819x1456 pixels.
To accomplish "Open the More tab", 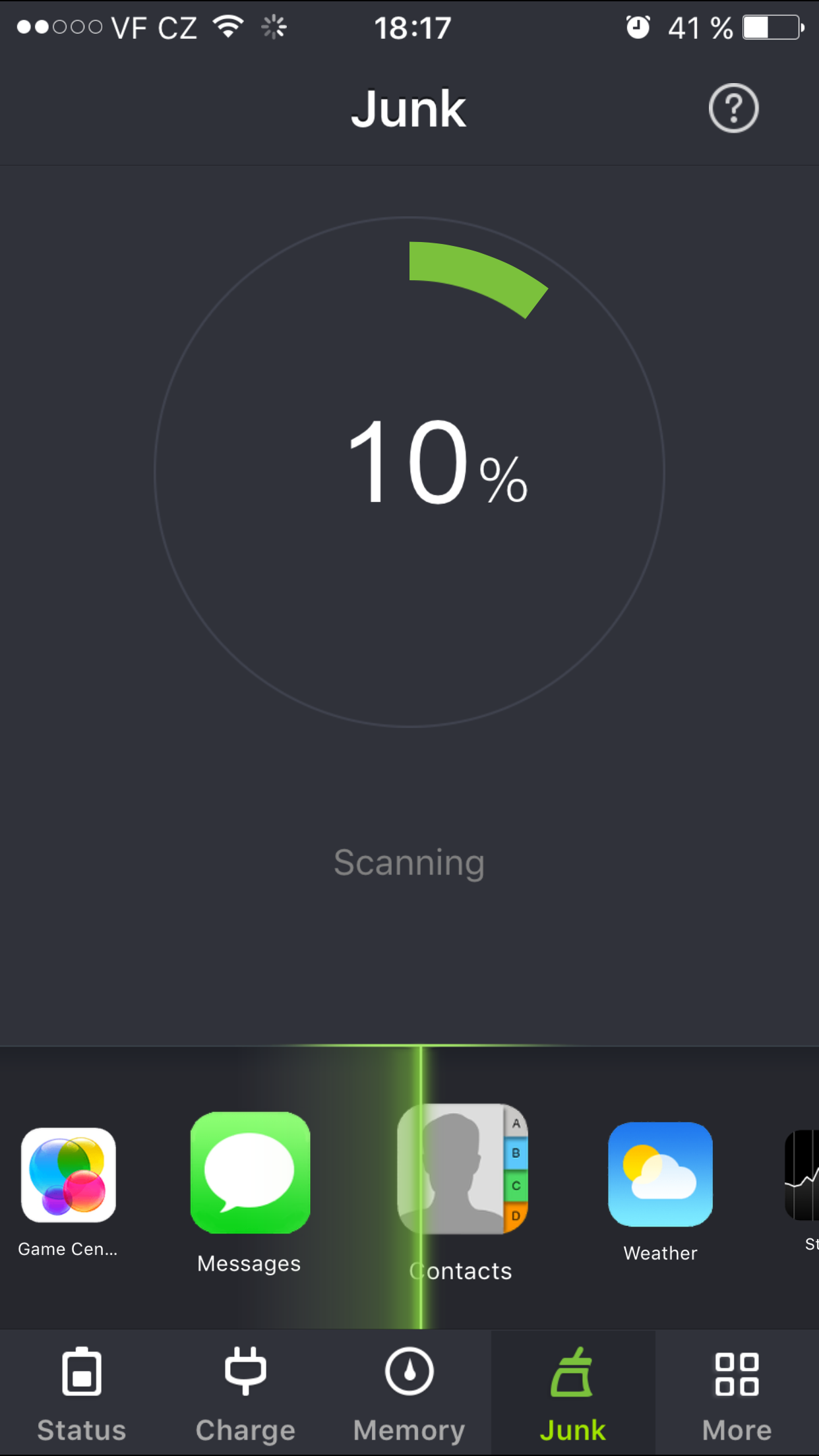I will coord(737,1393).
